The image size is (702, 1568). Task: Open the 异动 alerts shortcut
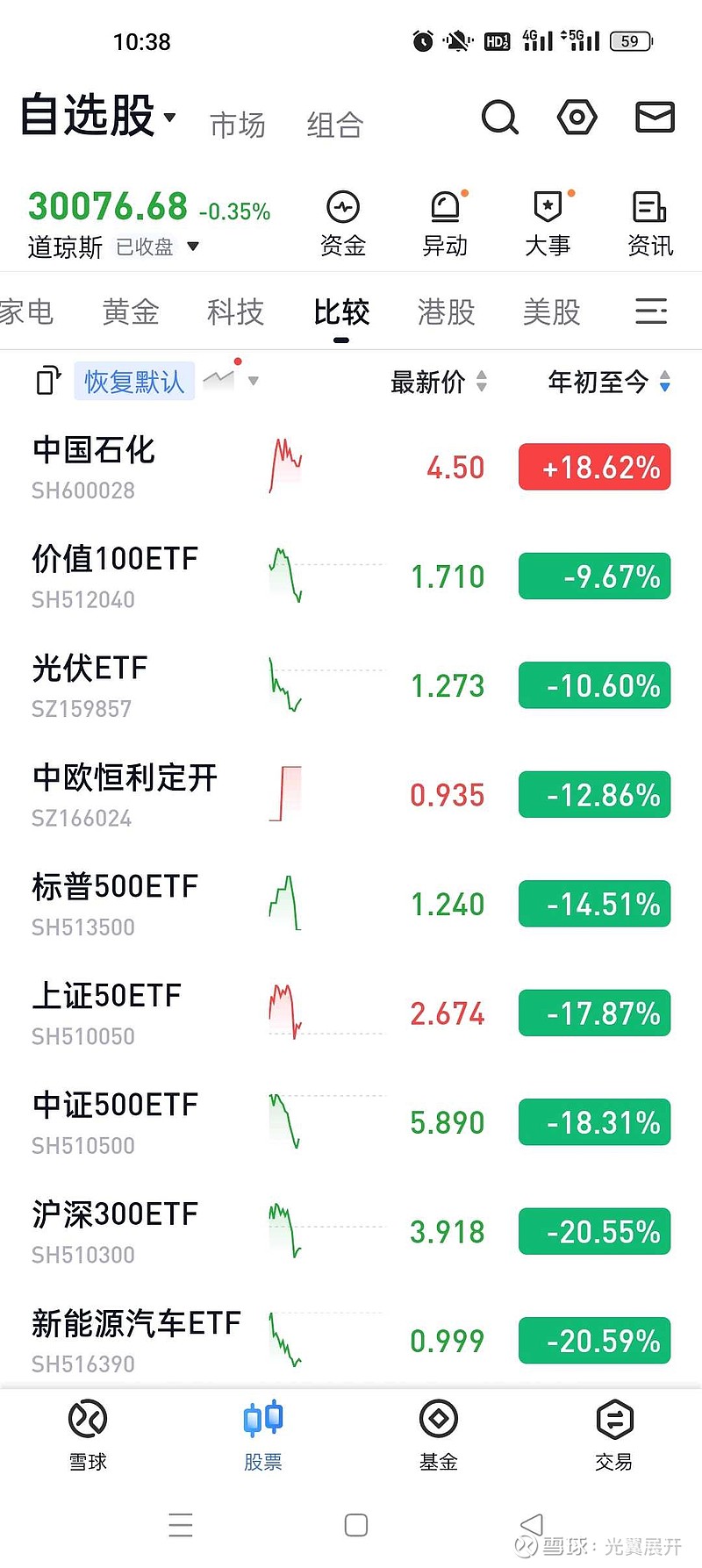tap(446, 225)
